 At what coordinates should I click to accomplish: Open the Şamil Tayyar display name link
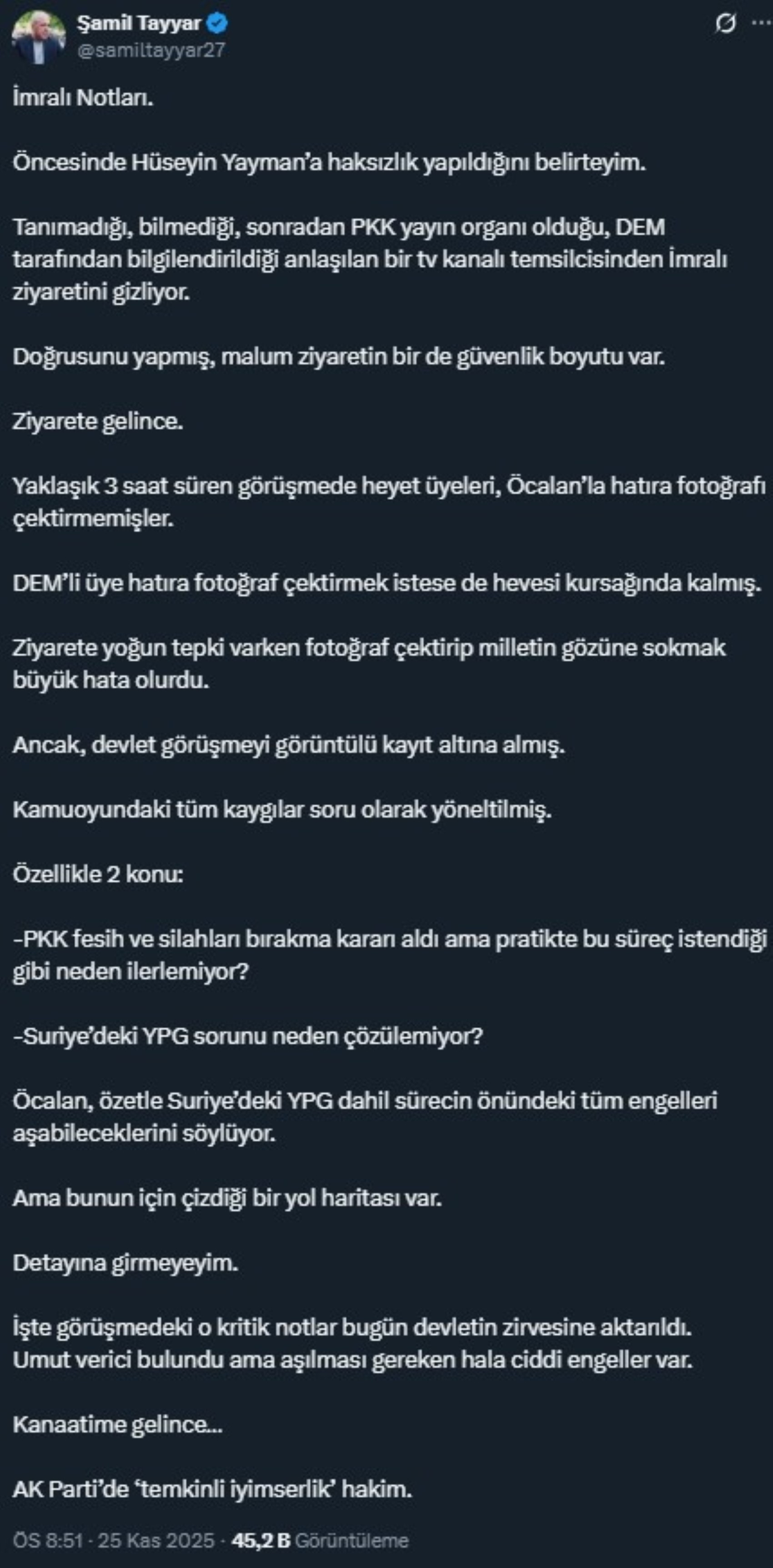point(139,24)
